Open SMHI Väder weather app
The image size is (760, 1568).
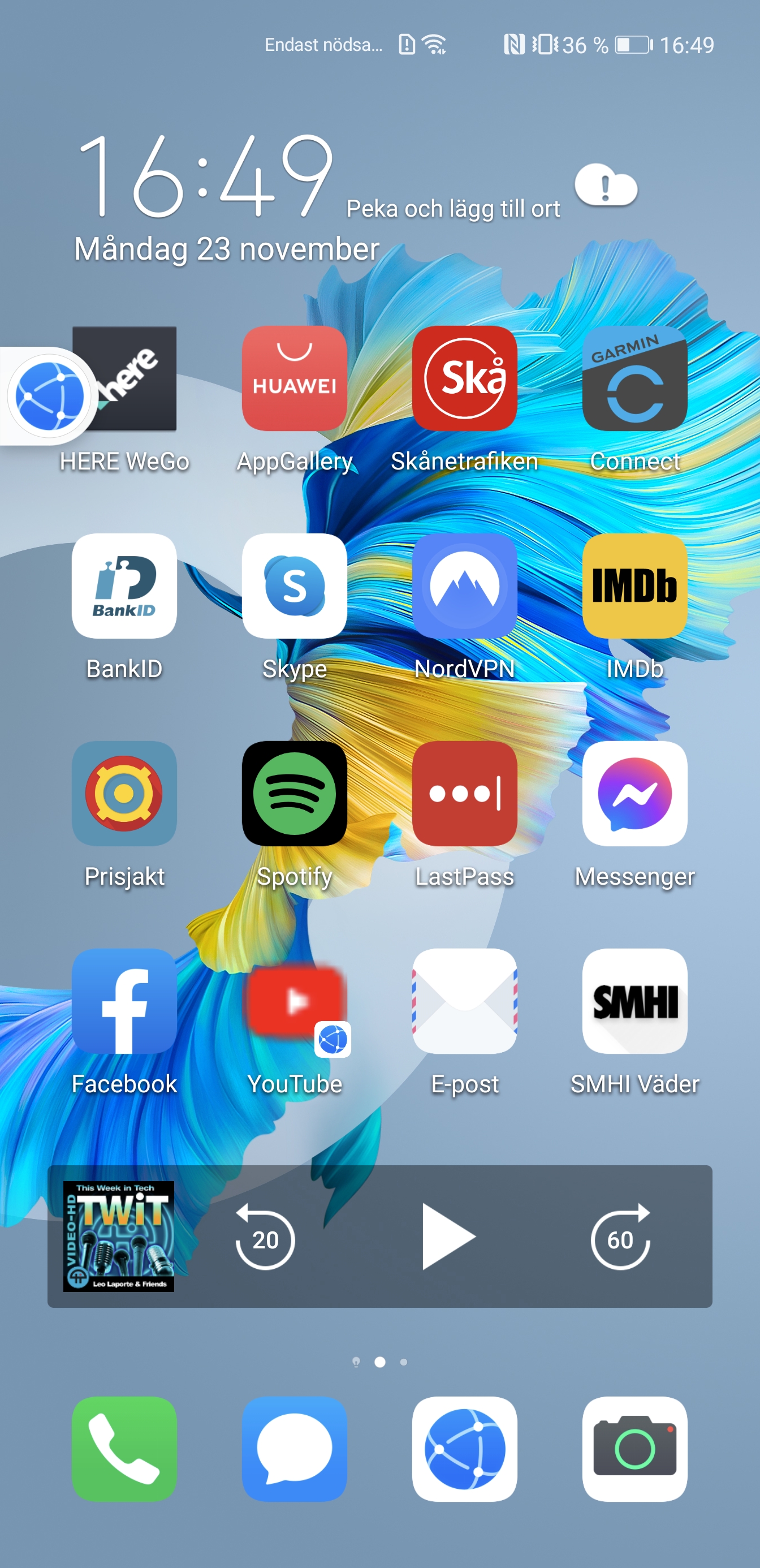[634, 1001]
